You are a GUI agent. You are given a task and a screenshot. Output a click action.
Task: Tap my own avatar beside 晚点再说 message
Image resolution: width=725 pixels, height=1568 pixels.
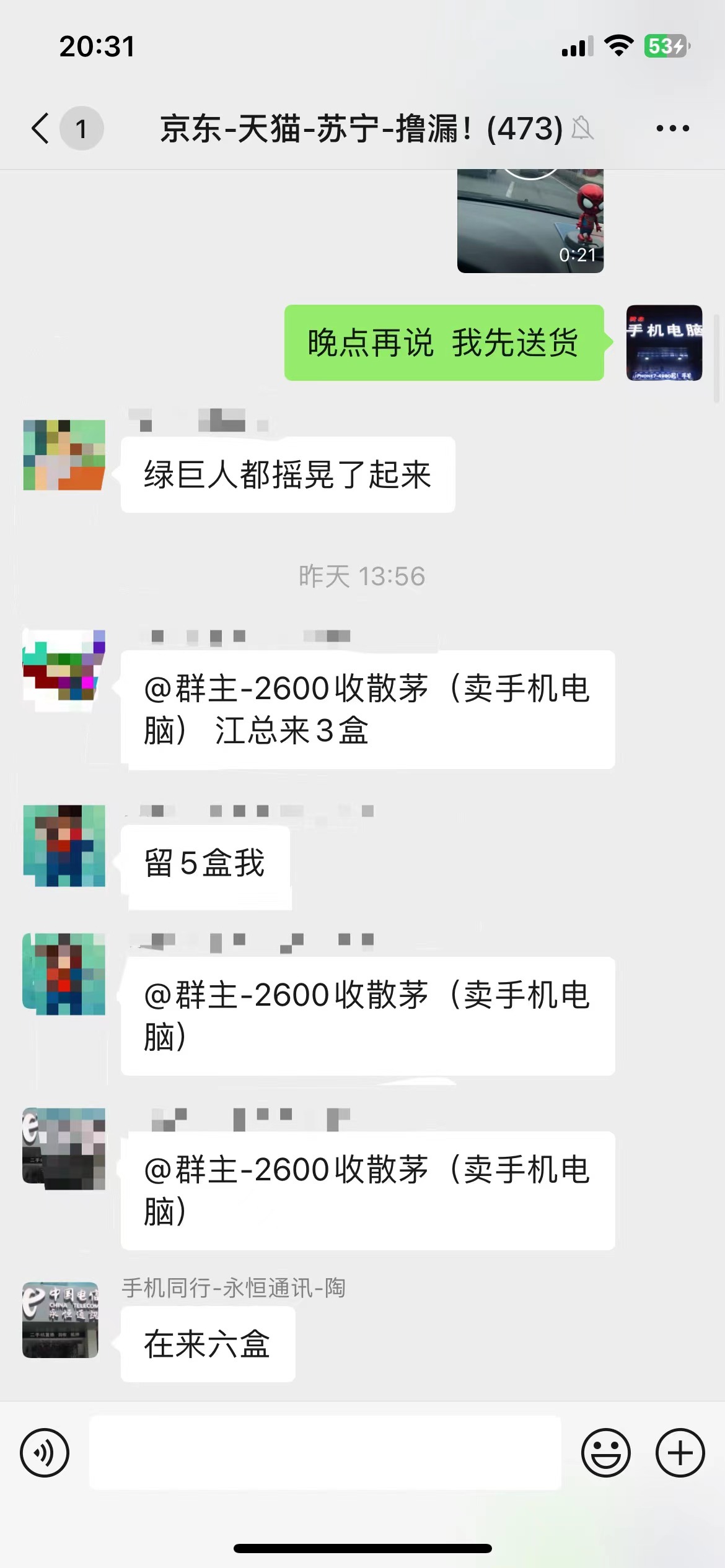click(x=664, y=342)
